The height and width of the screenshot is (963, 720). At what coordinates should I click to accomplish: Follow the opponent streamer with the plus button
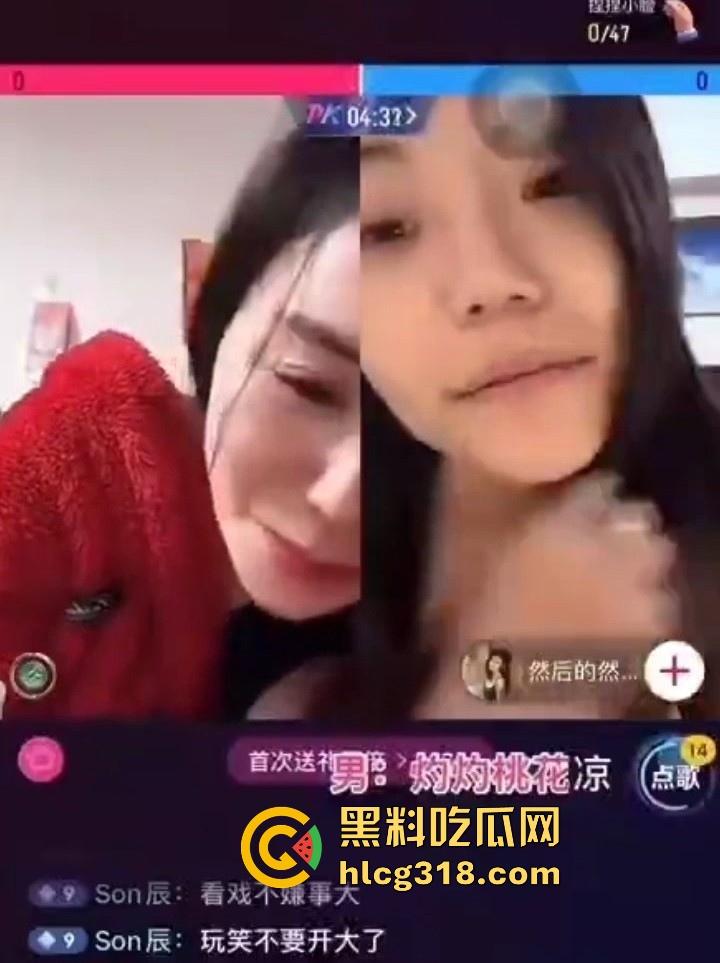click(675, 671)
